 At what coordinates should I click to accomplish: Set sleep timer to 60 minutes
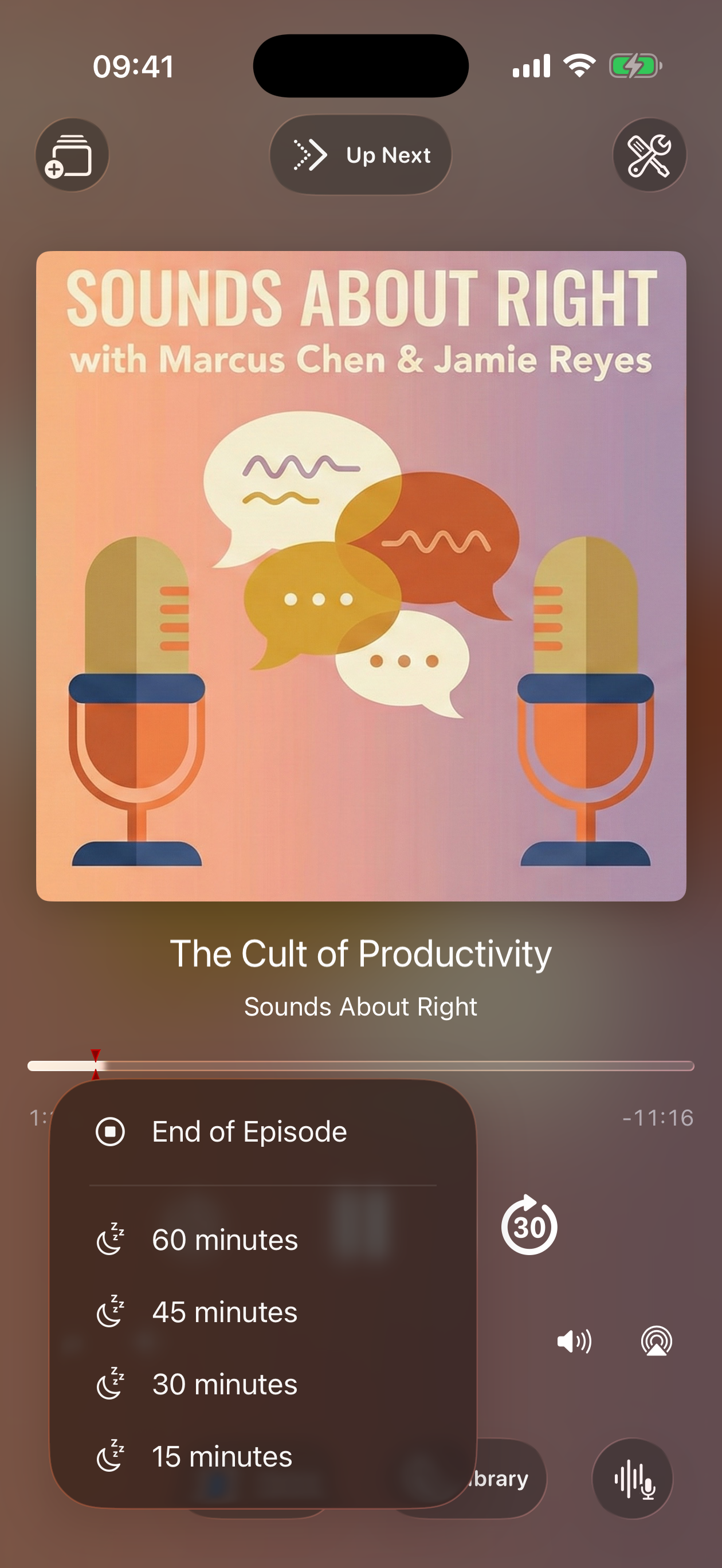[225, 1240]
